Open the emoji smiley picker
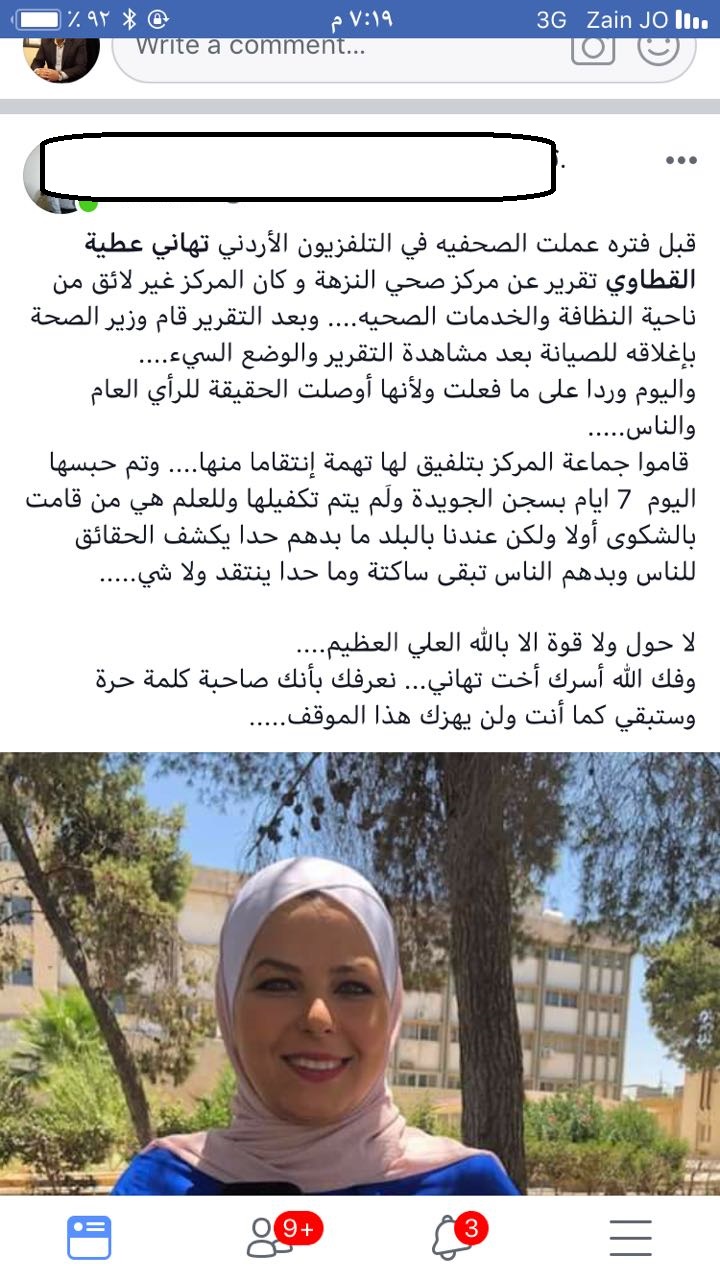This screenshot has width=720, height=1280. (658, 46)
